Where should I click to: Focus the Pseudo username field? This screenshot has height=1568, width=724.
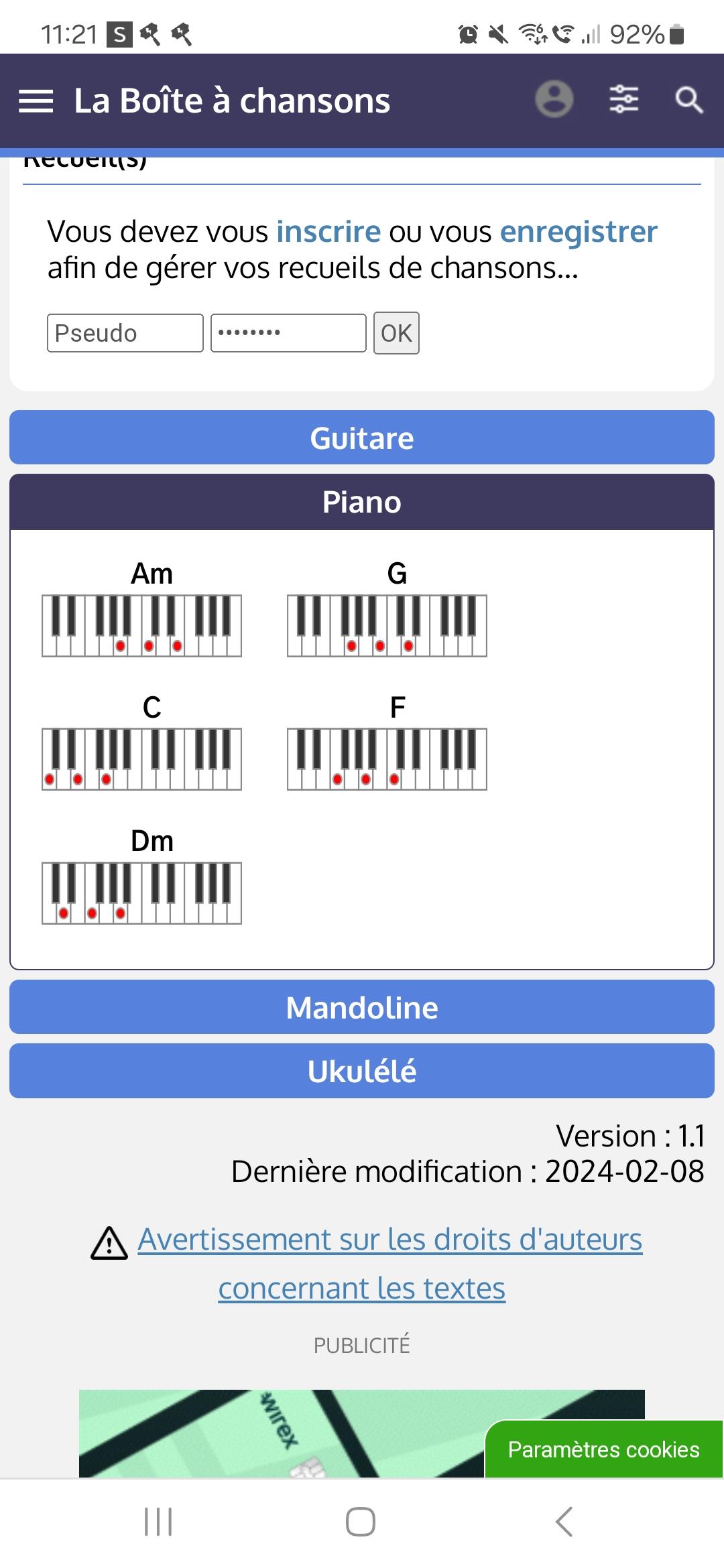(125, 333)
